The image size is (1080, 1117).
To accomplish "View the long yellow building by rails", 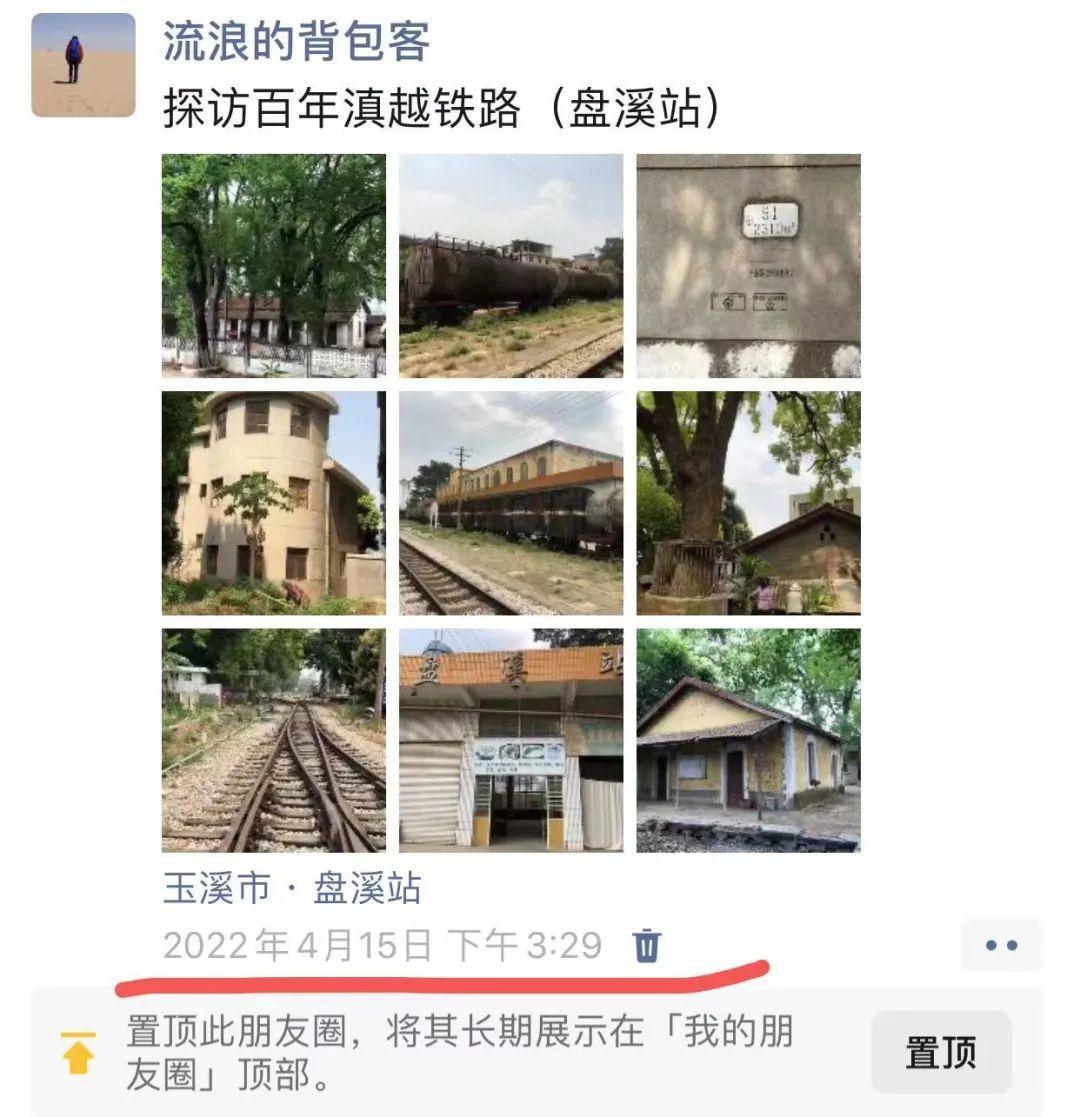I will 511,502.
